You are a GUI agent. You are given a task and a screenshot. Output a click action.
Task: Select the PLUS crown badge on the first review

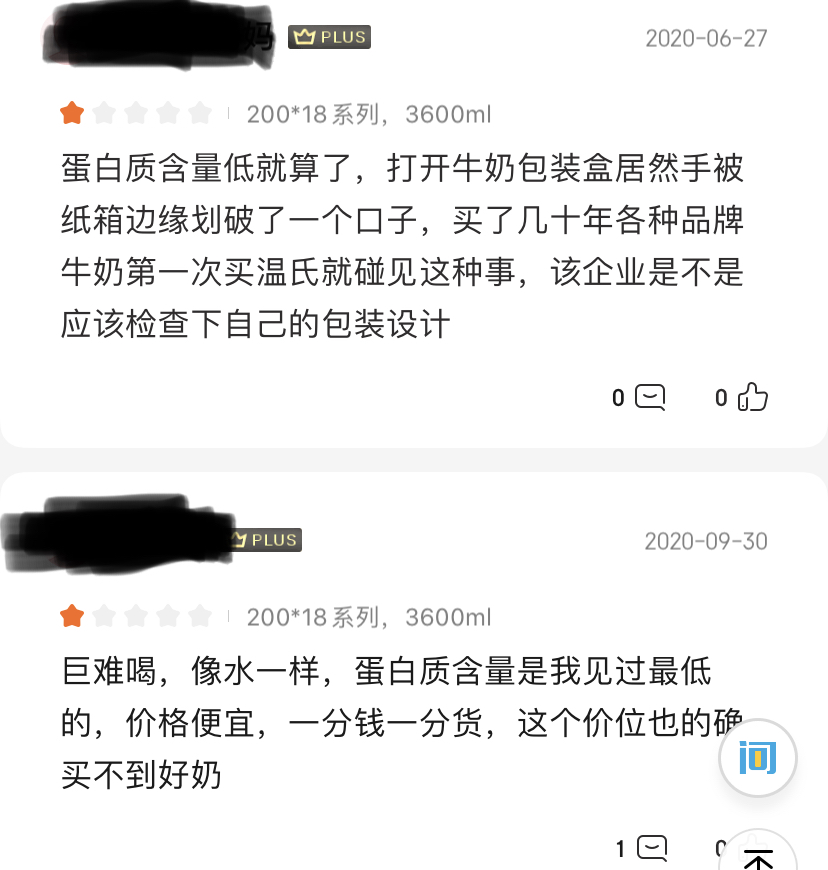(x=329, y=36)
